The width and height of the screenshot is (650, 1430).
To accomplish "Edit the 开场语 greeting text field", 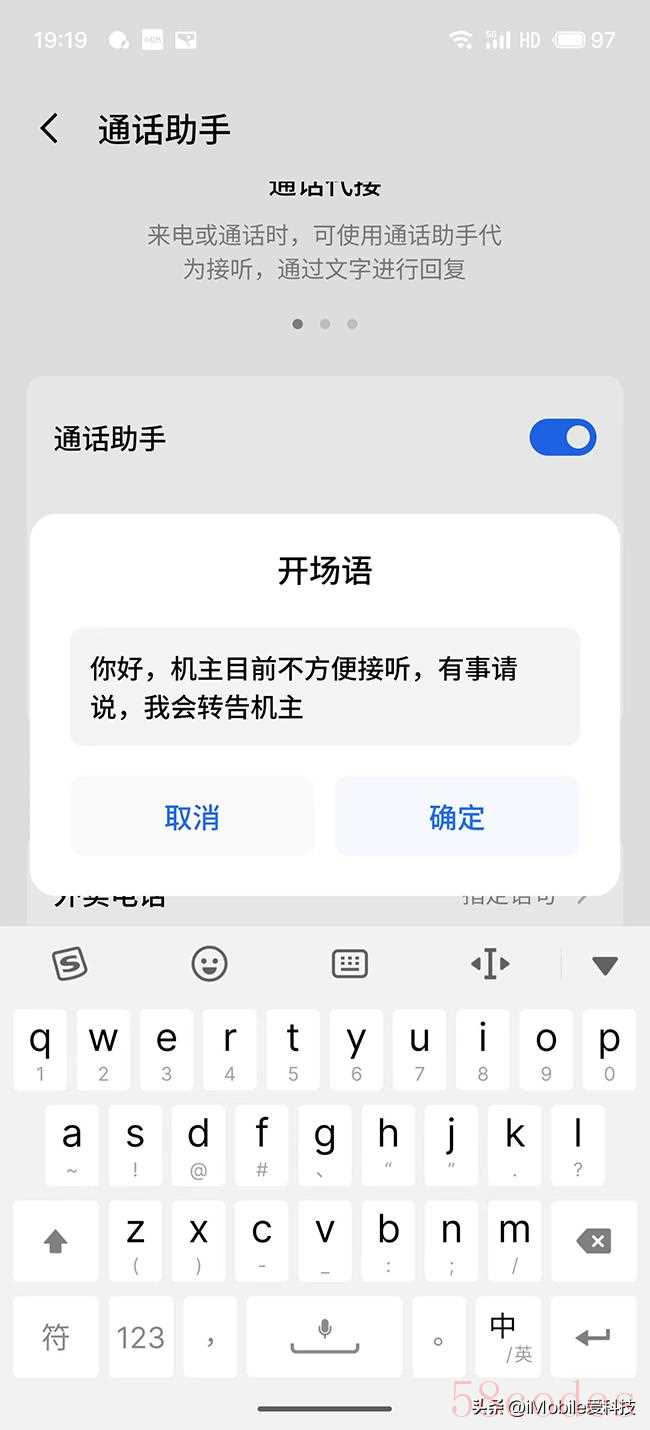I will point(324,687).
